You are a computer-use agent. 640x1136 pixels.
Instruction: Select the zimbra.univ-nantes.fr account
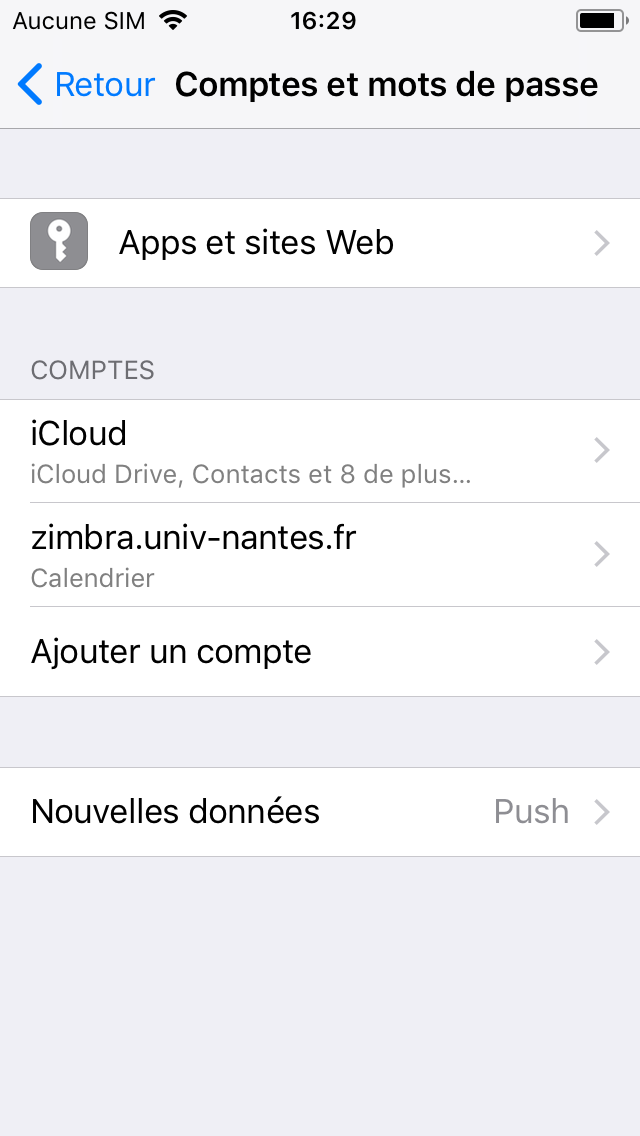point(320,555)
